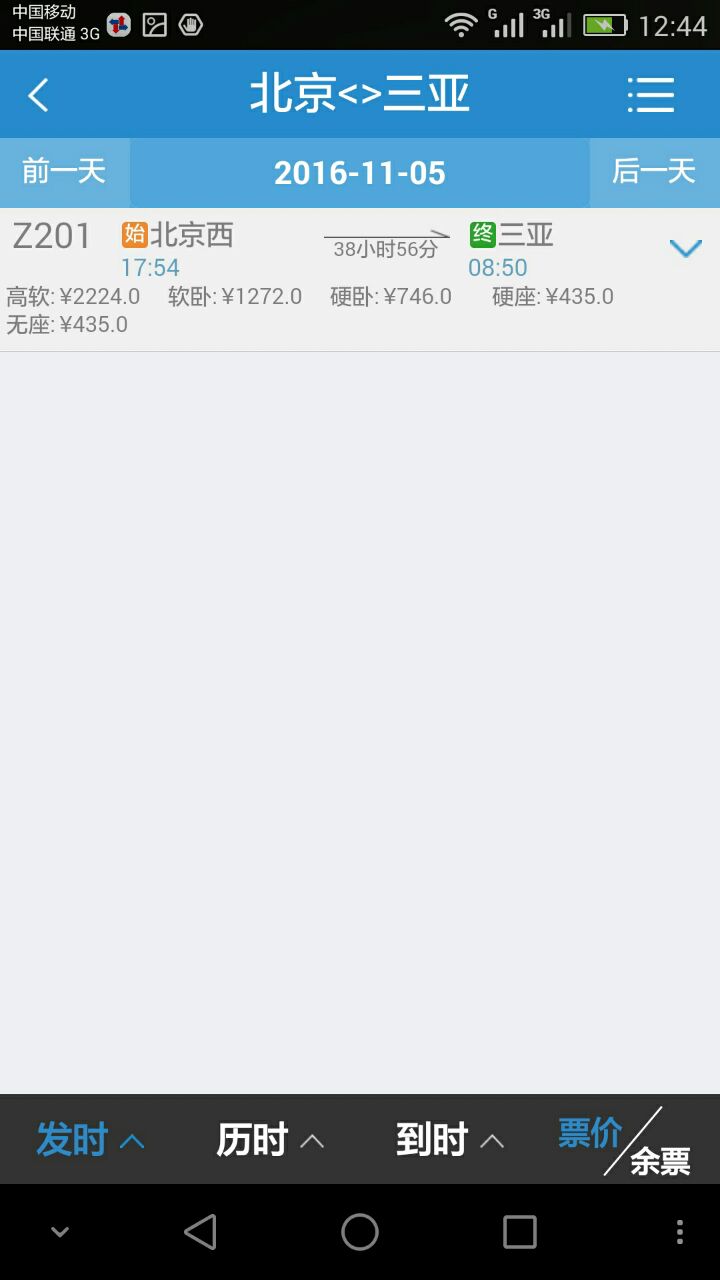Viewport: 720px width, 1280px height.
Task: Open the date picker 2016-11-05
Action: pos(360,173)
